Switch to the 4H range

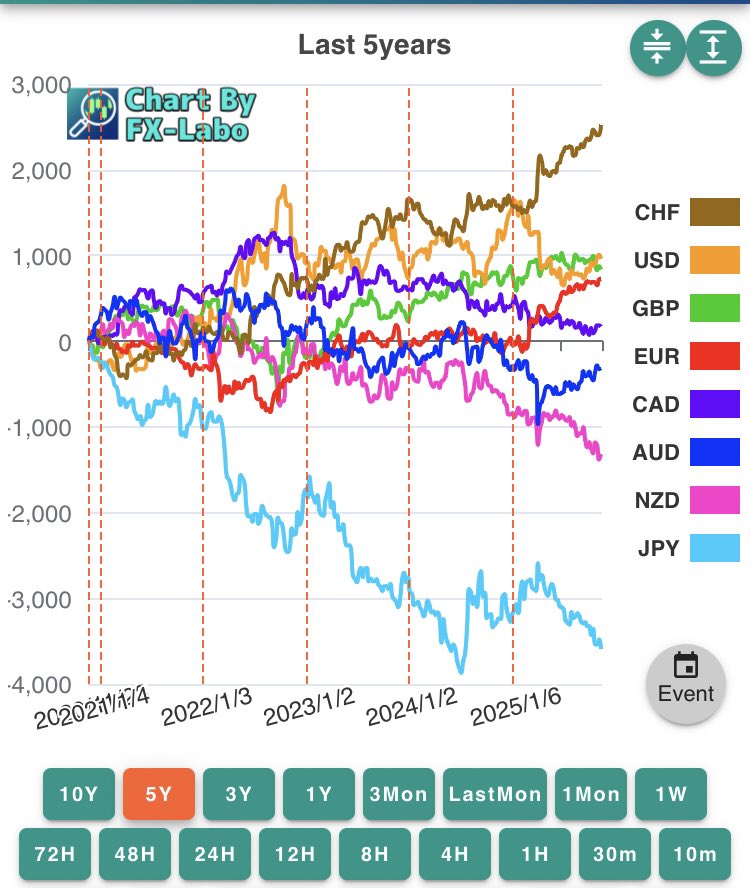455,854
